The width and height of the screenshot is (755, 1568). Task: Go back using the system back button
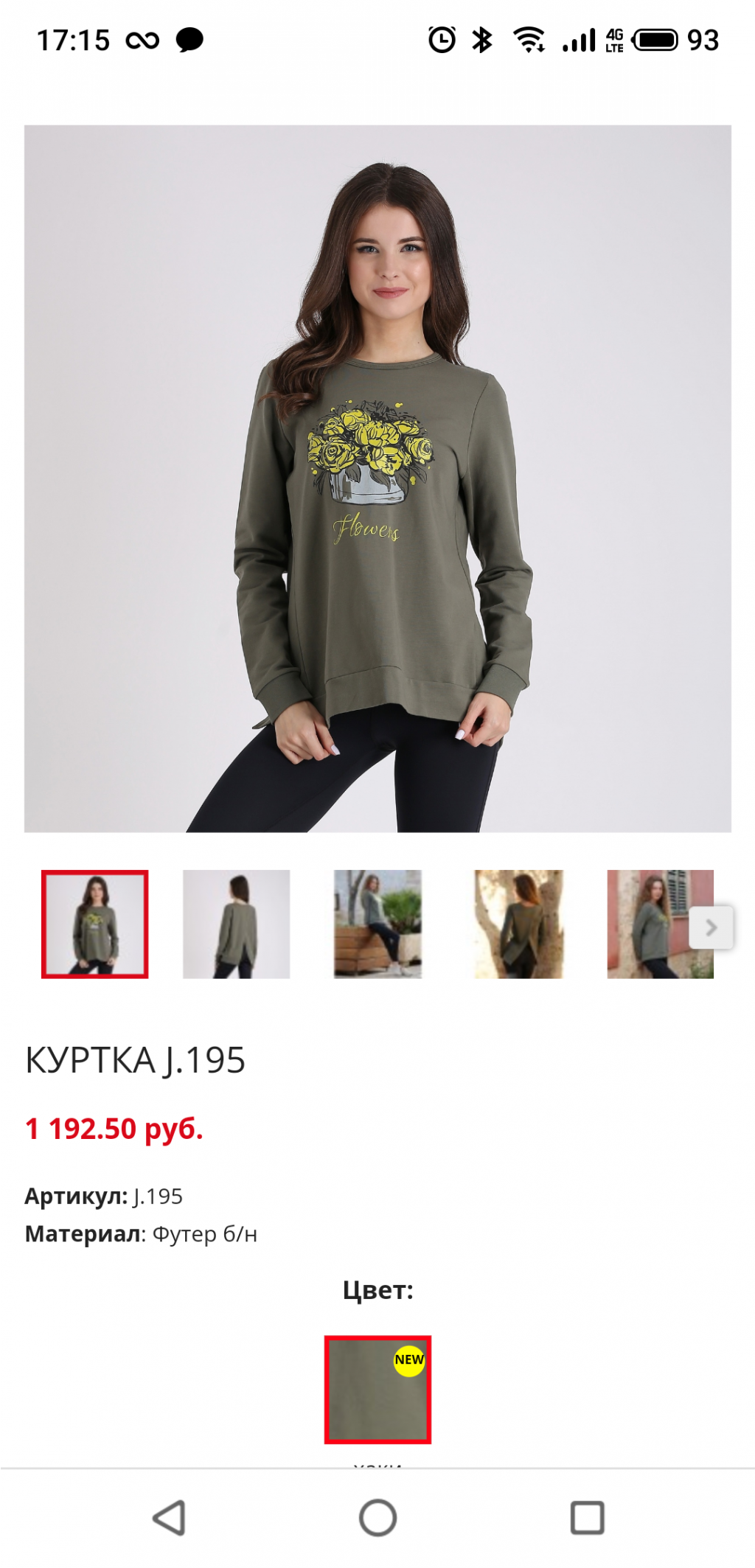click(169, 1517)
